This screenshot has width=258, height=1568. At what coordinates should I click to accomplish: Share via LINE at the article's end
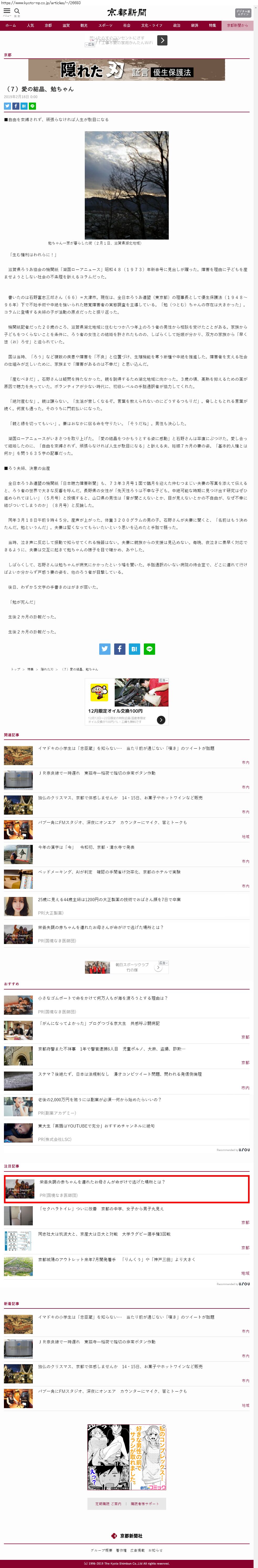(x=149, y=649)
